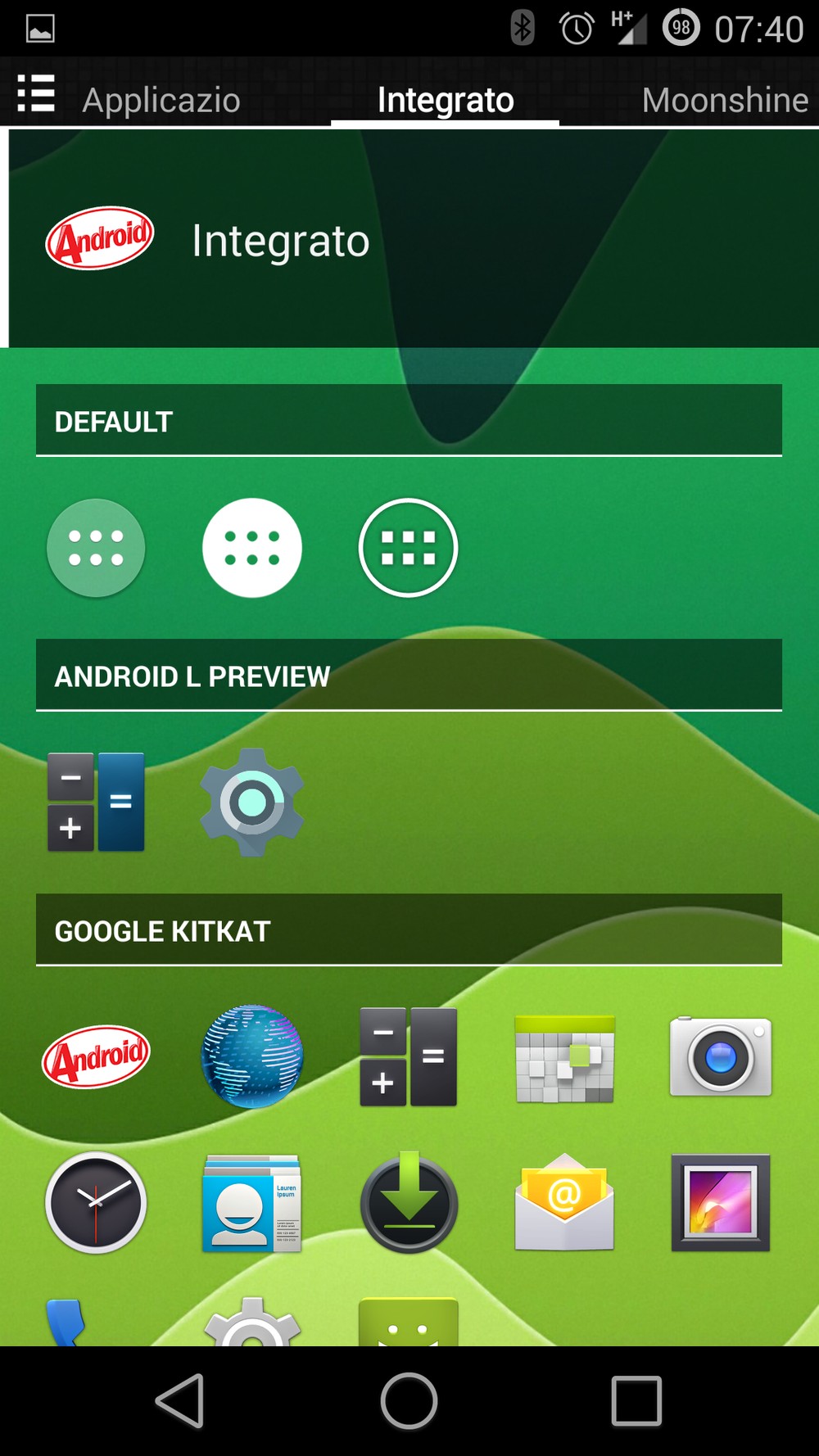Select the translucent green app drawer icon

(x=96, y=548)
